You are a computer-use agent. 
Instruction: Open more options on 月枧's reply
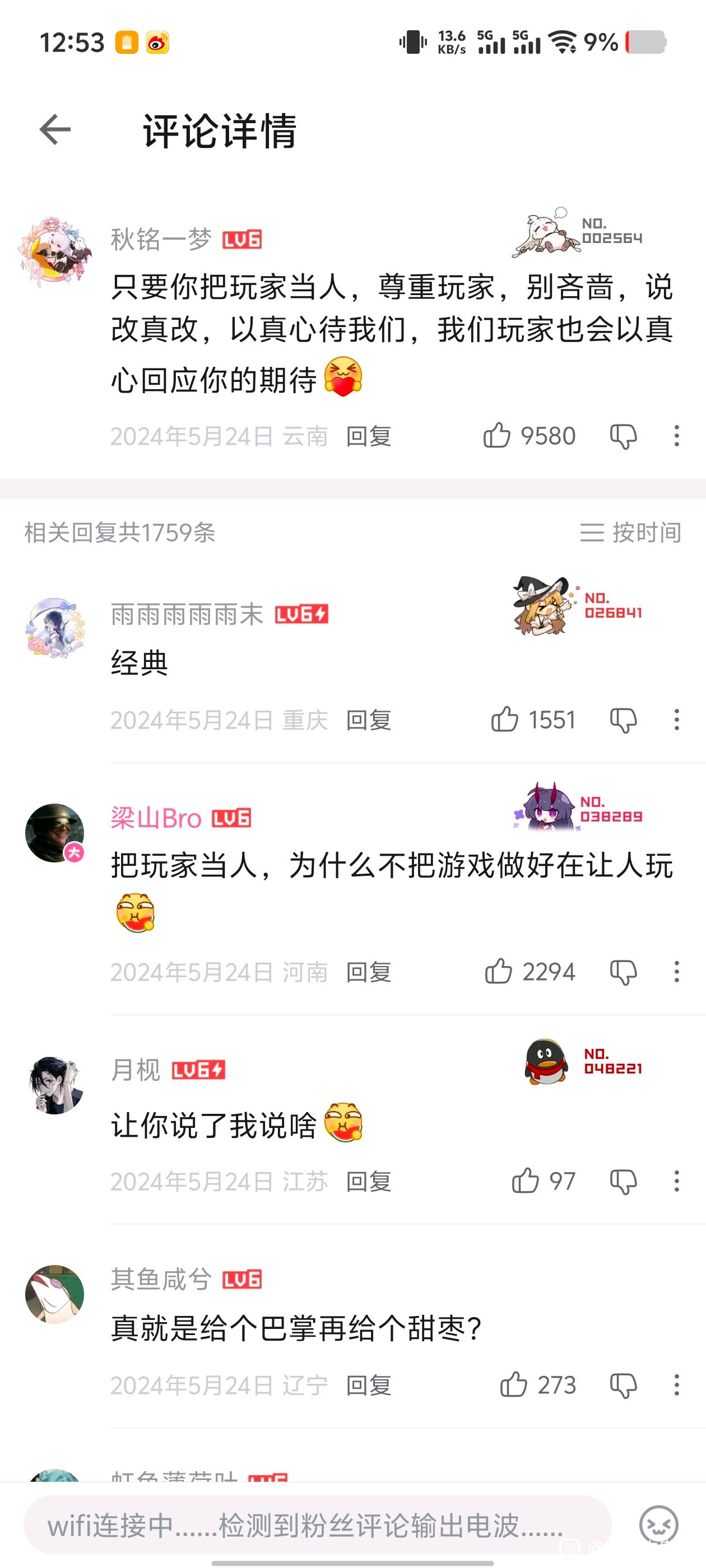point(676,1182)
